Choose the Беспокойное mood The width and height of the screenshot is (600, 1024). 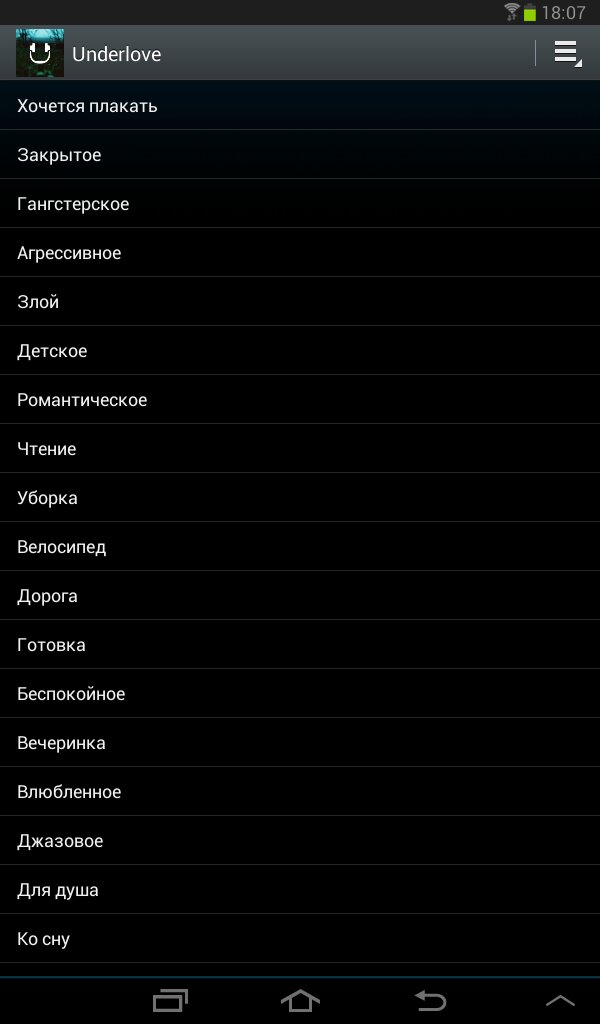coord(71,694)
